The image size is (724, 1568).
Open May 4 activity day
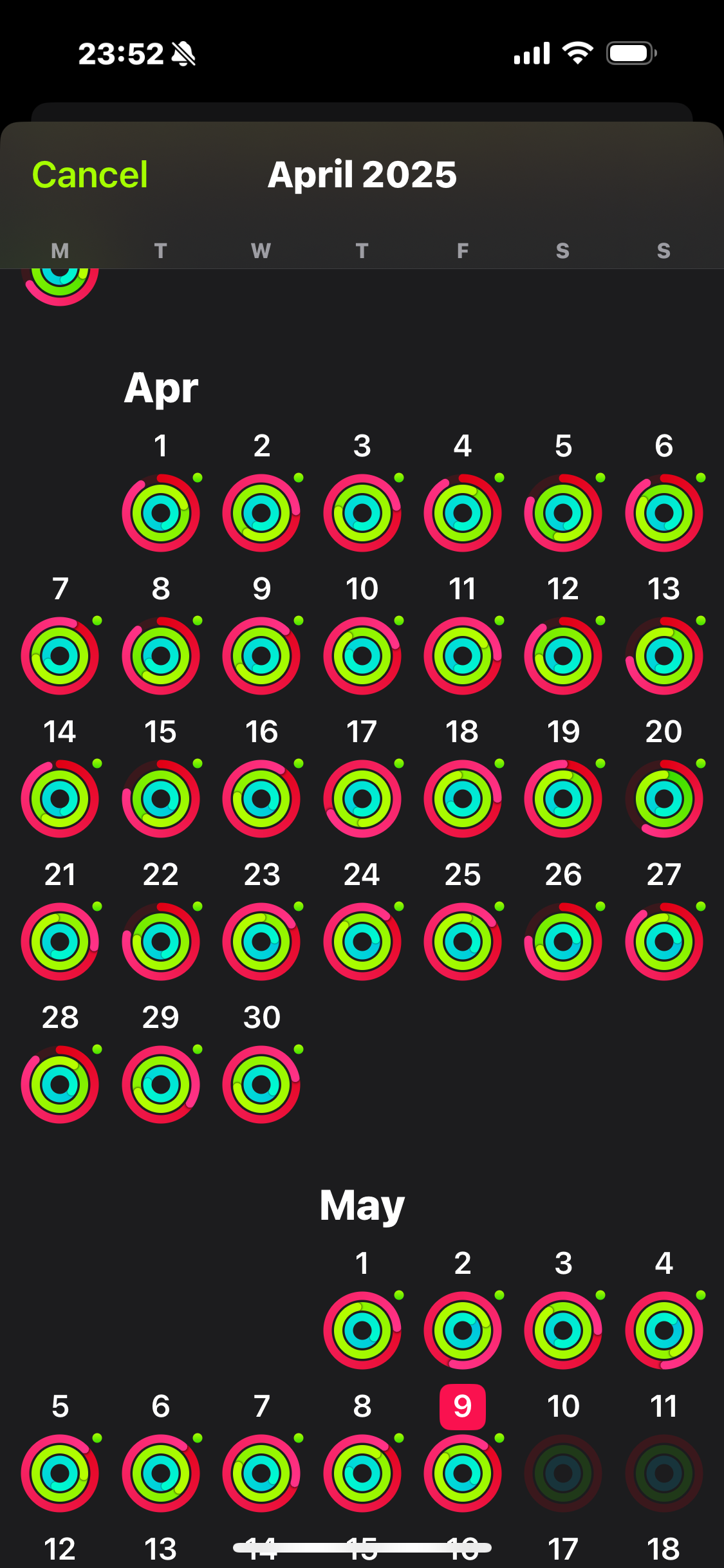664,1330
